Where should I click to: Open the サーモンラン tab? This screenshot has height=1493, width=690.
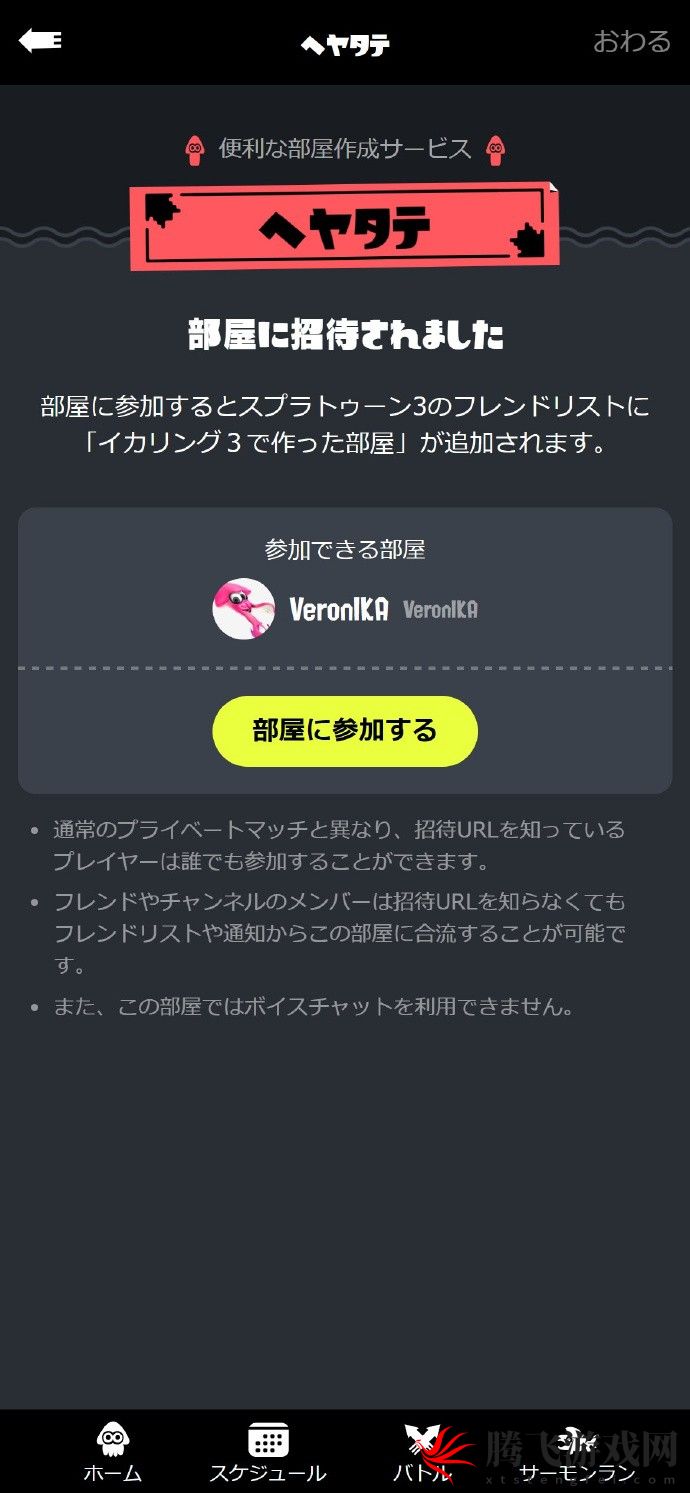[577, 1452]
